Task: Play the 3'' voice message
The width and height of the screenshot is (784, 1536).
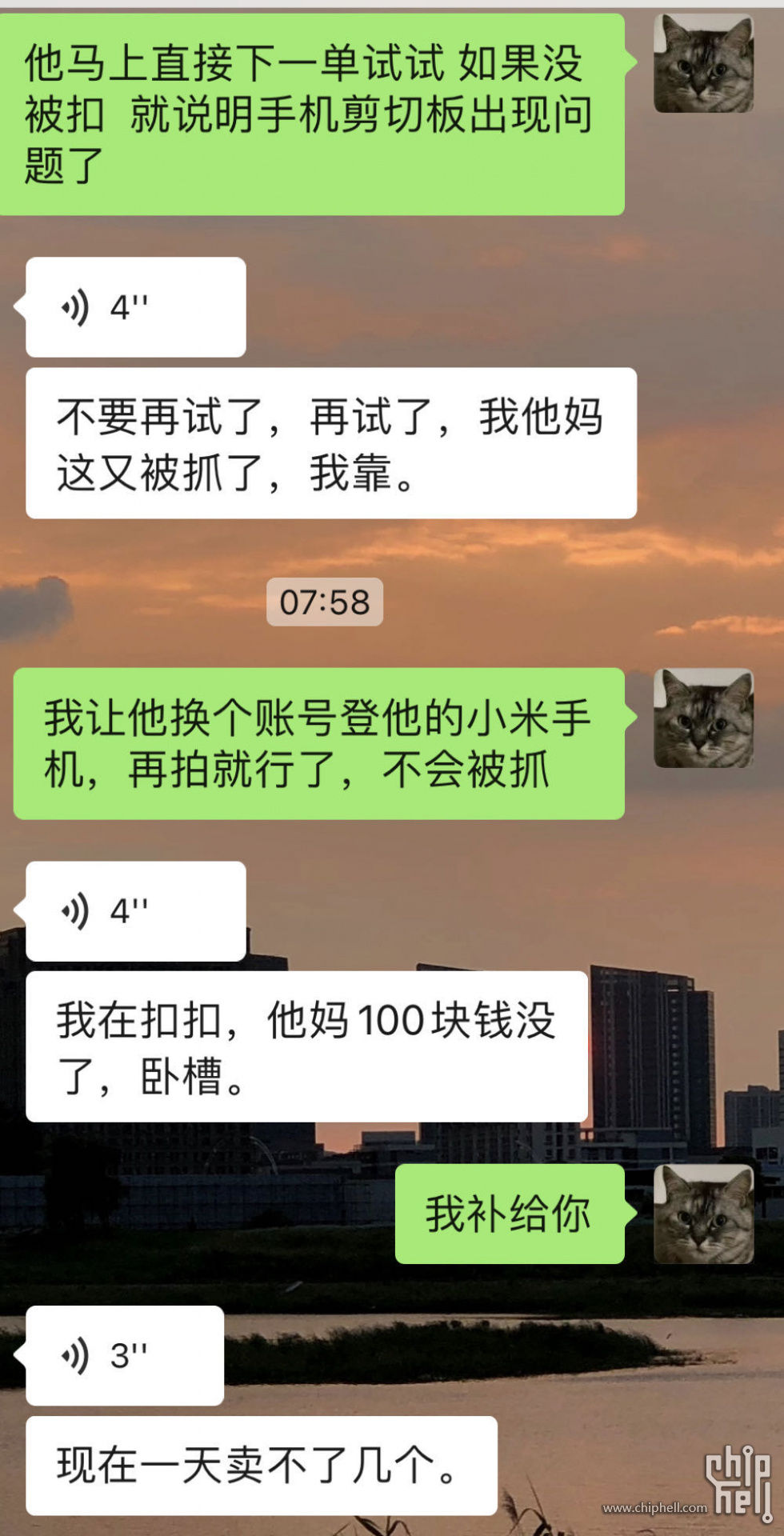Action: coord(124,1355)
